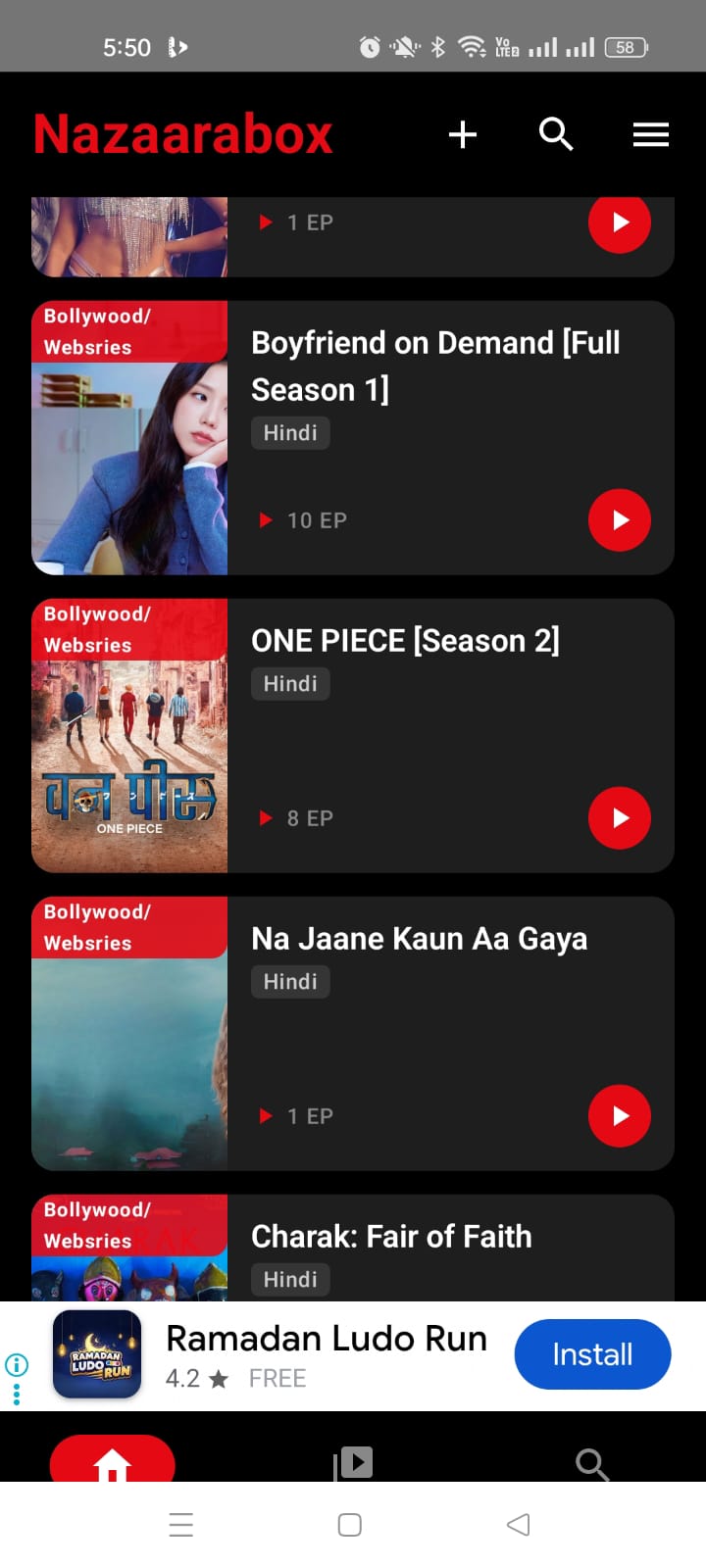The height and width of the screenshot is (1568, 706).
Task: Open the Ramadan Ludo Run app icon
Action: (96, 1354)
